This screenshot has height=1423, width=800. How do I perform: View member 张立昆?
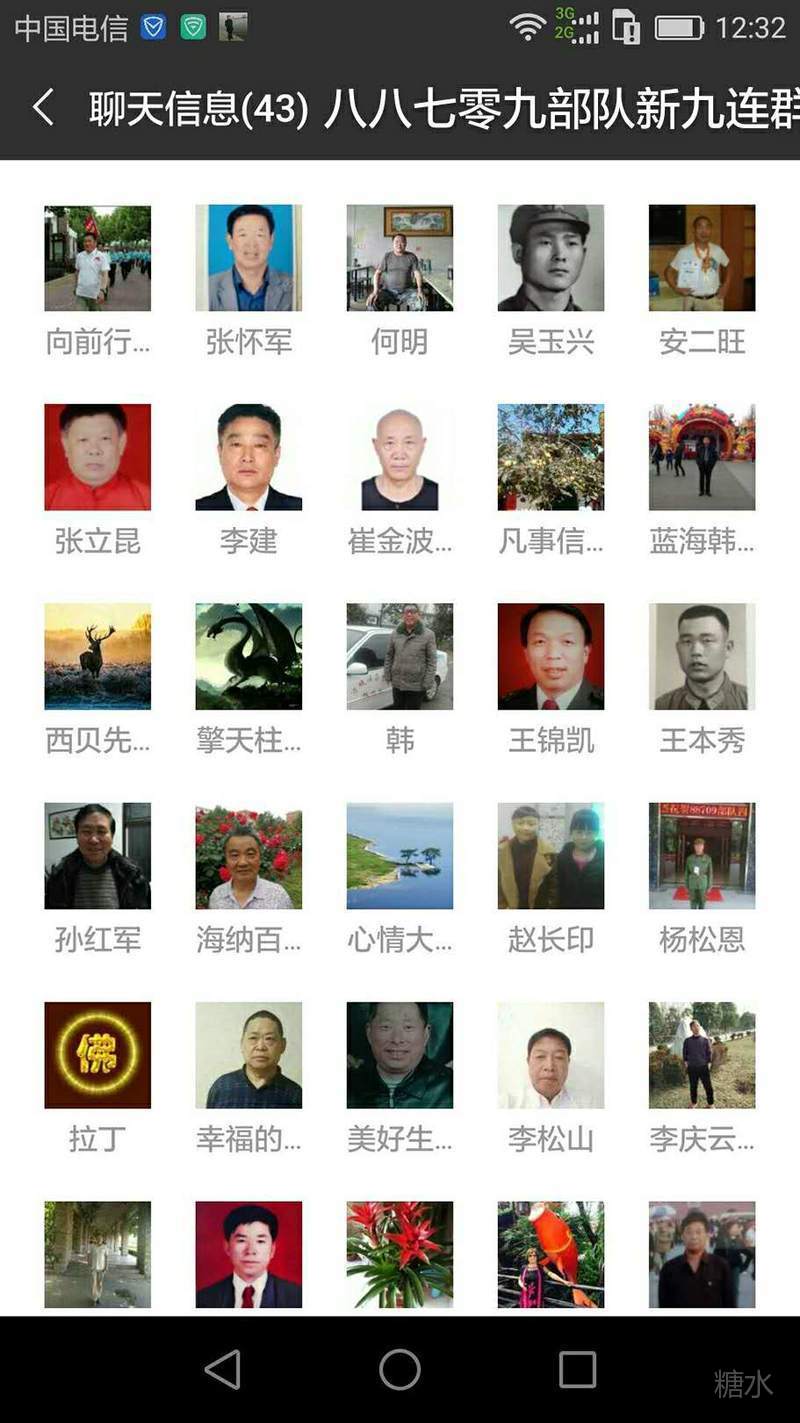97,457
